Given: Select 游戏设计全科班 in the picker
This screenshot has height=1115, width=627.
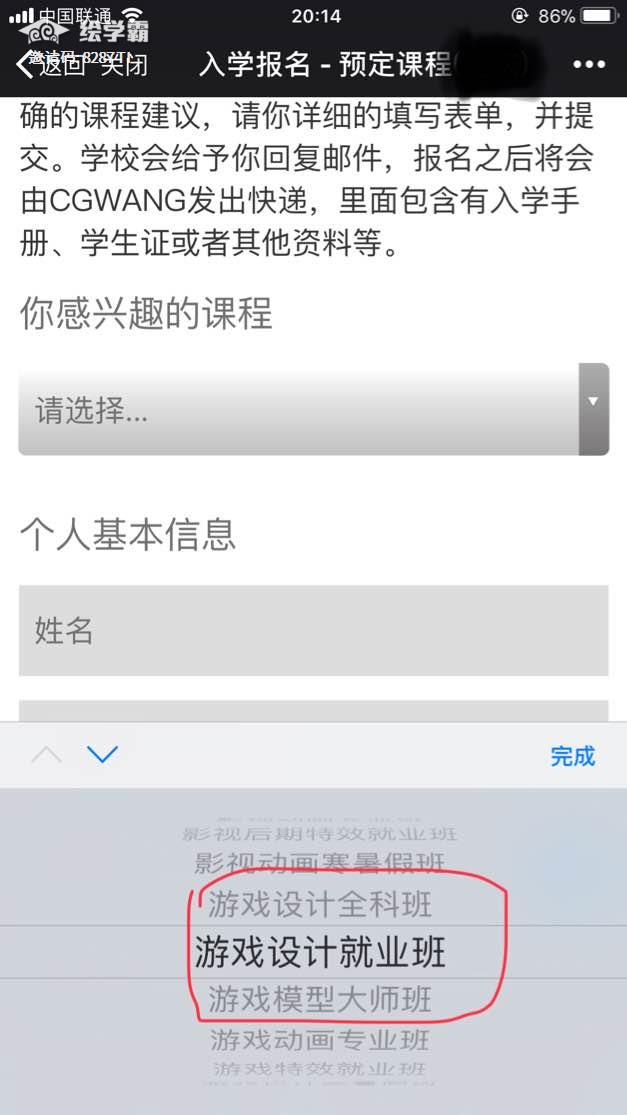Looking at the screenshot, I should pos(320,905).
